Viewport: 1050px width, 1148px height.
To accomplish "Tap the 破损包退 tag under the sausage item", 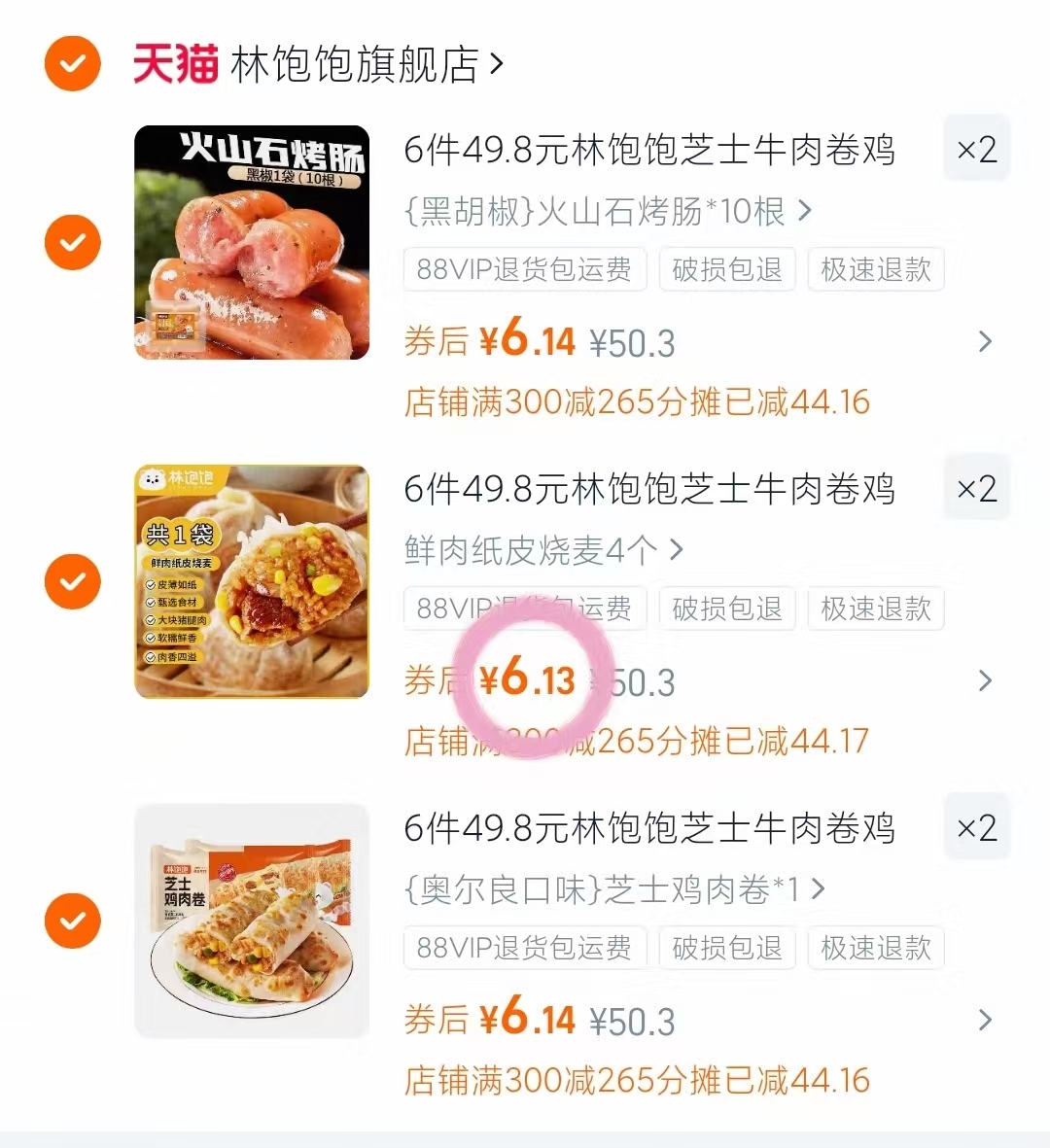I will pyautogui.click(x=726, y=269).
